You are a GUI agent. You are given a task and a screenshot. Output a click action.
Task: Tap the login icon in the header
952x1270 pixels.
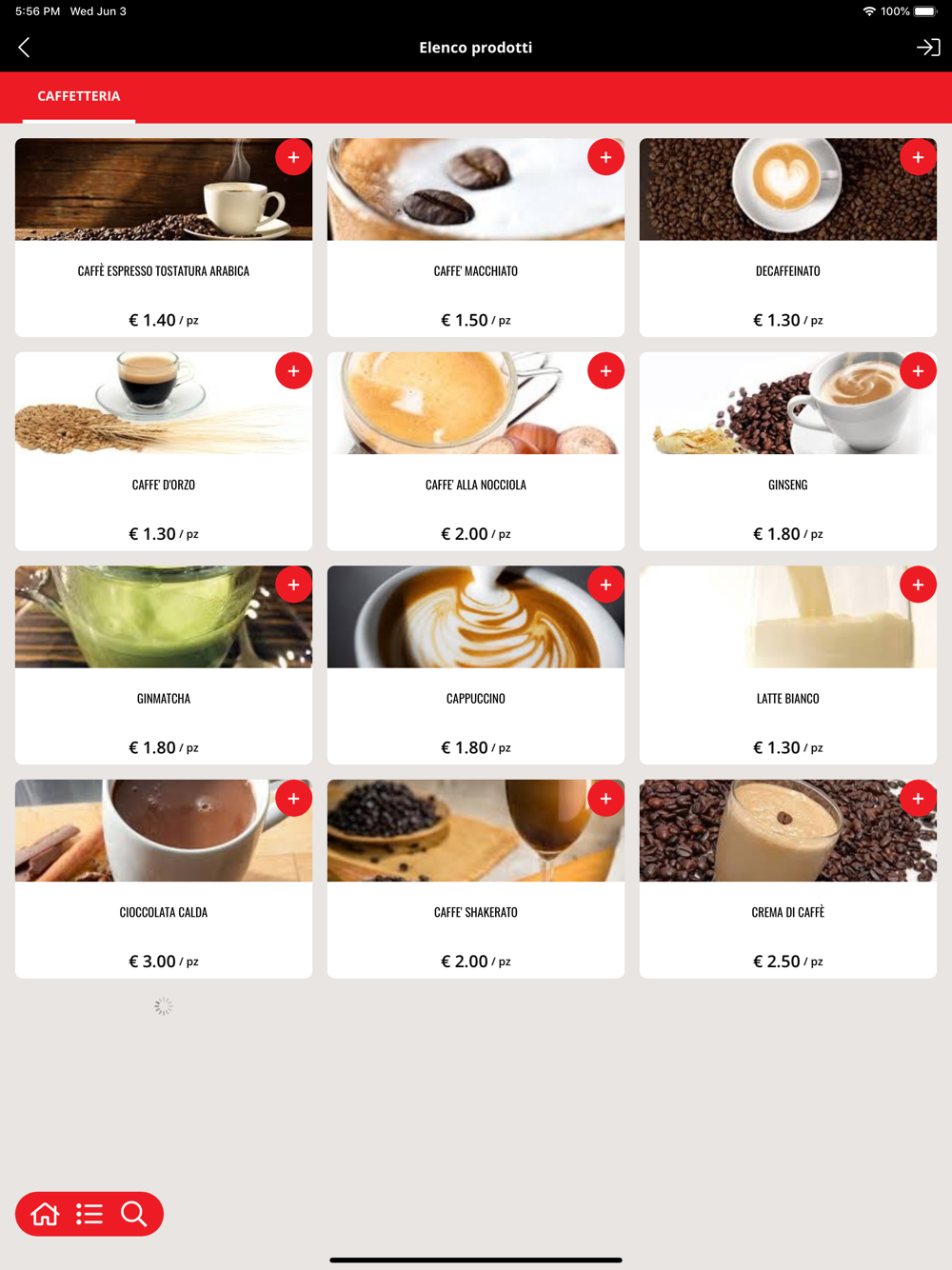pos(928,48)
